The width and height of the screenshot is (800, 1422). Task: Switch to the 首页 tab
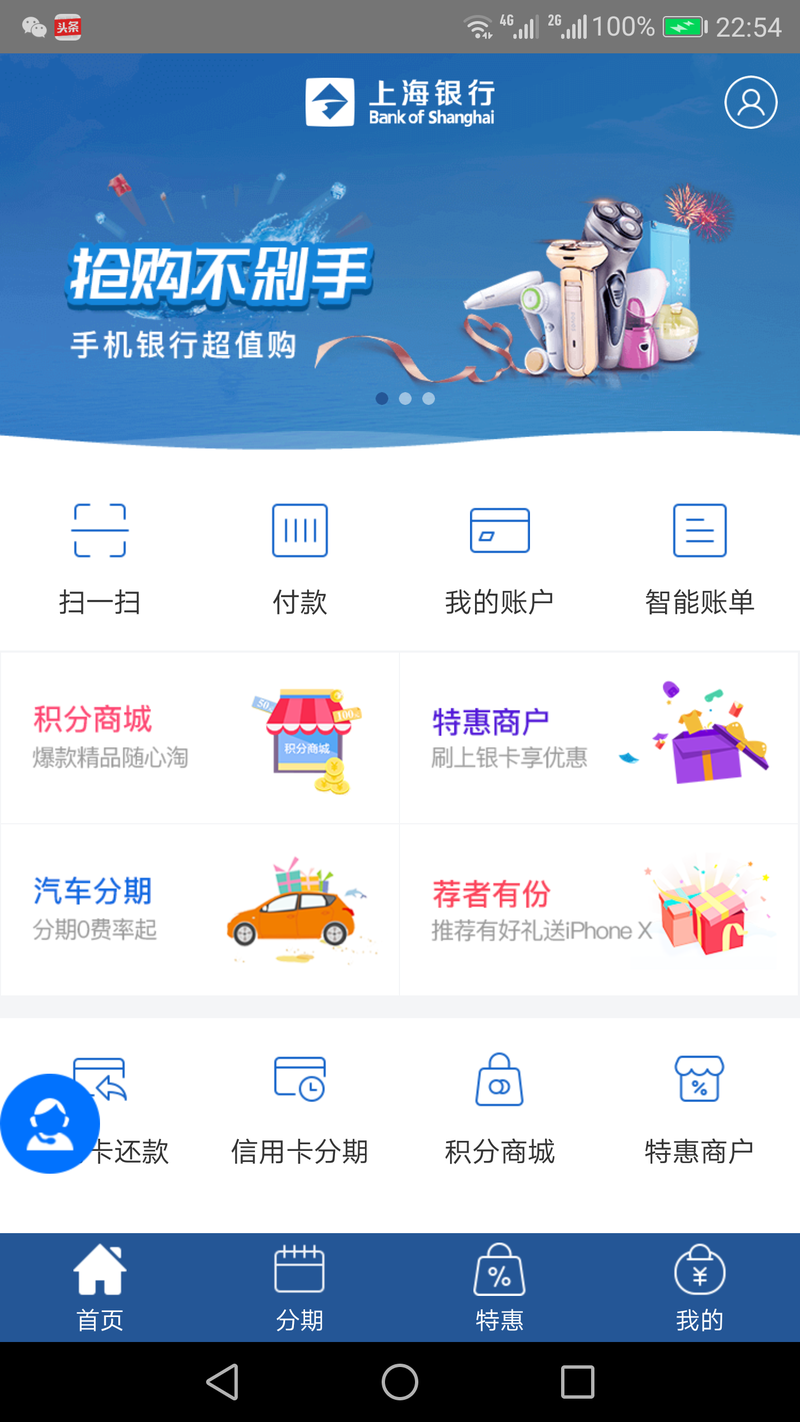click(x=100, y=1288)
